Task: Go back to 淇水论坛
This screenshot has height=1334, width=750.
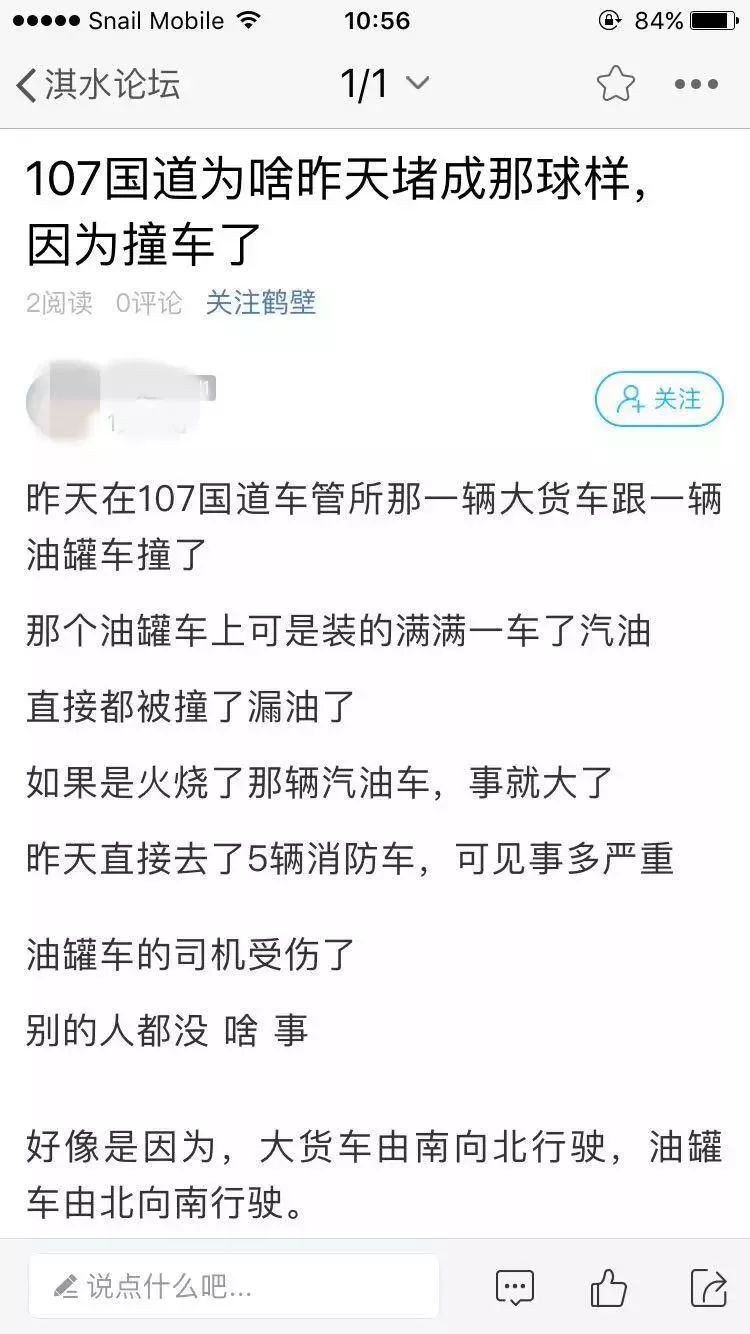Action: point(98,85)
